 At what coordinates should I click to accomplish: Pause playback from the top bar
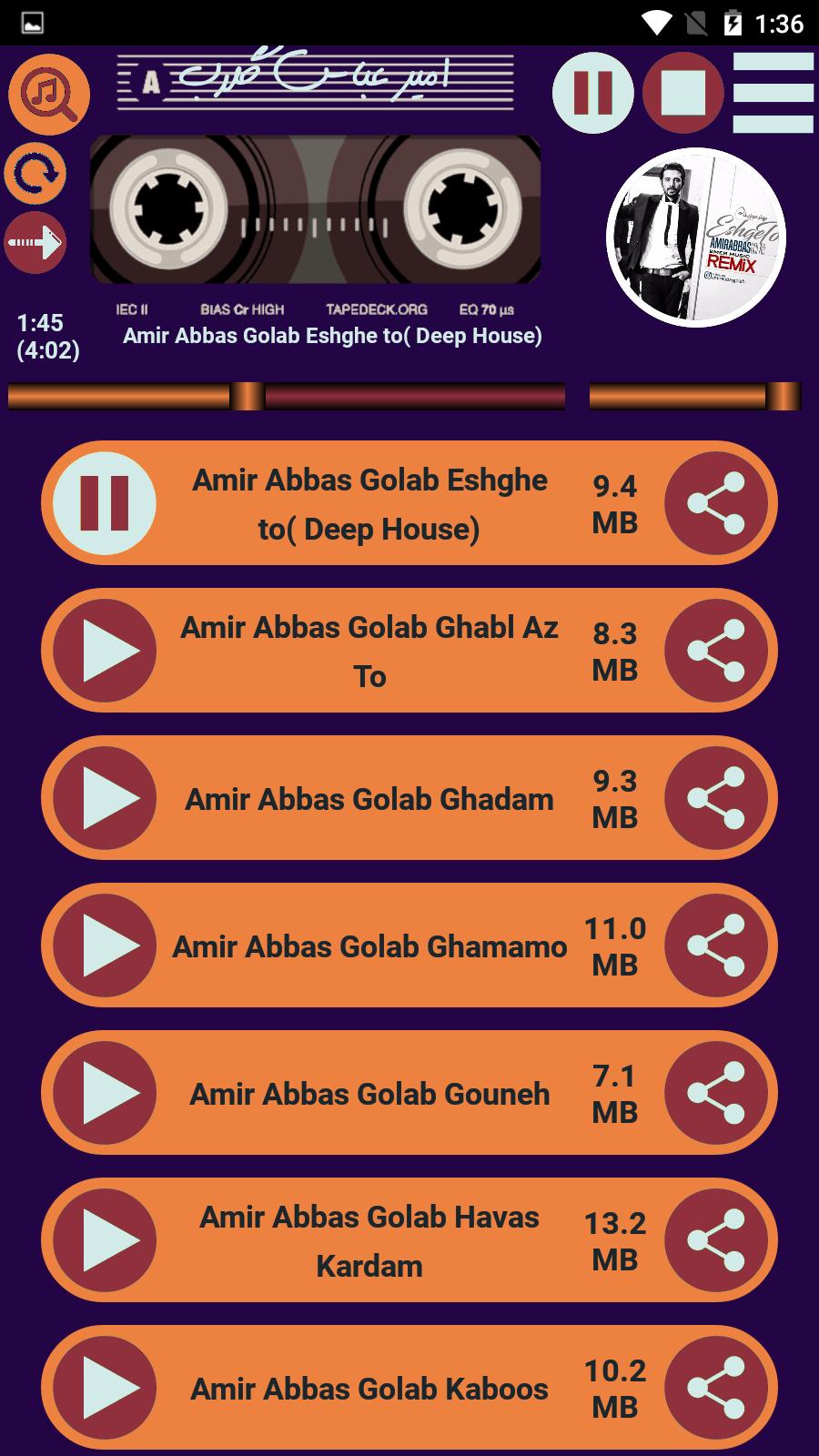pos(592,93)
